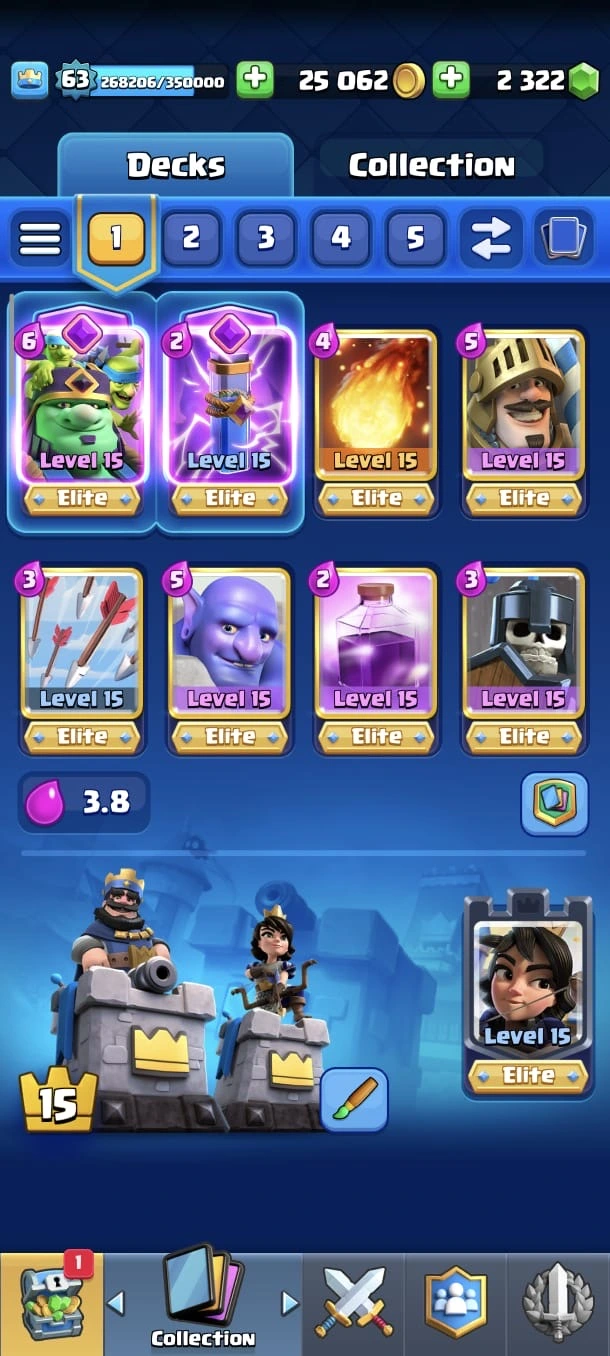The image size is (610, 1356).
Task: Select deck slot 4
Action: 341,238
